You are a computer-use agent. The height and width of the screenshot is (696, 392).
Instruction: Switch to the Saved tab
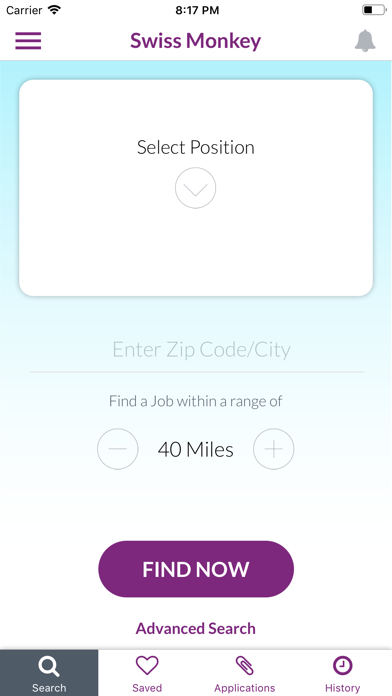point(147,673)
